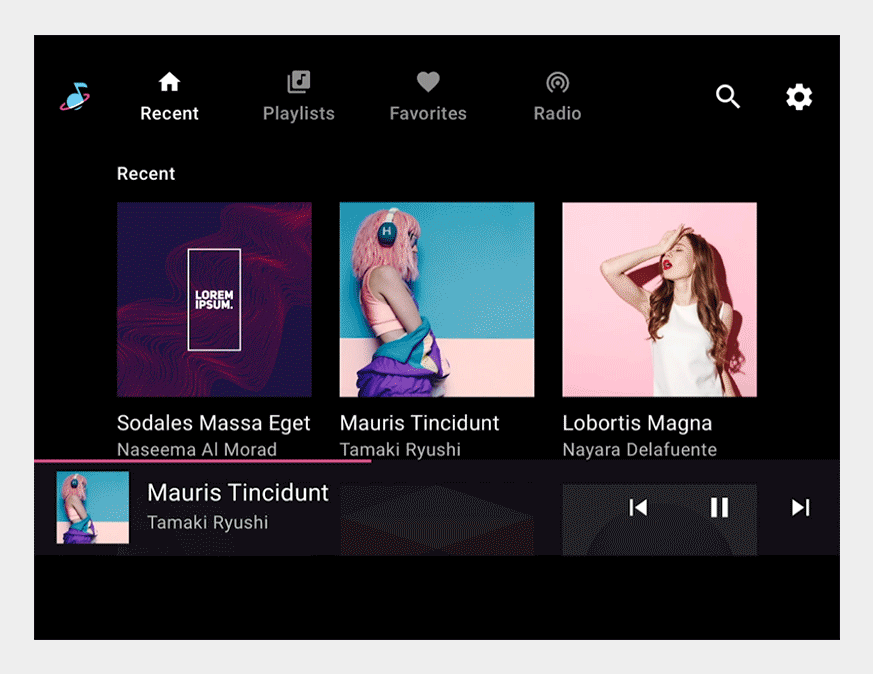This screenshot has height=674, width=873.
Task: Open the Lobortis Magna album
Action: click(x=659, y=299)
